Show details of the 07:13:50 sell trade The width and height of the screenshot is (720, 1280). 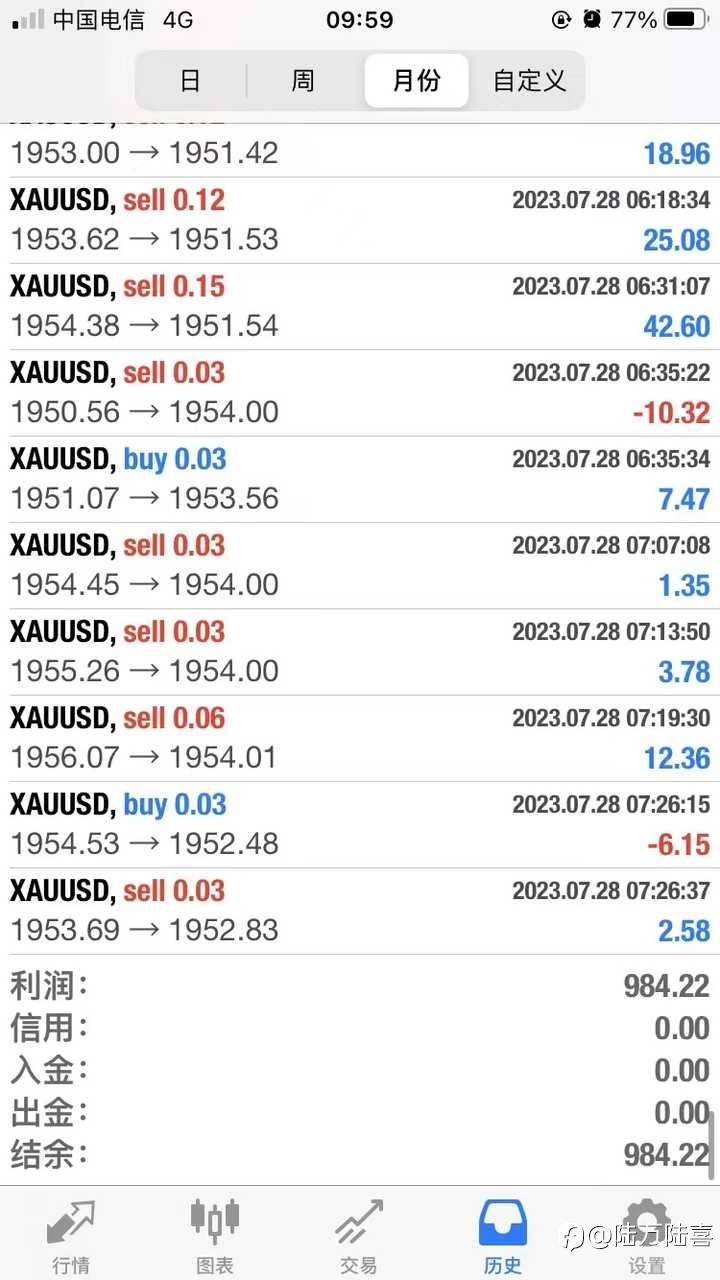pos(360,652)
